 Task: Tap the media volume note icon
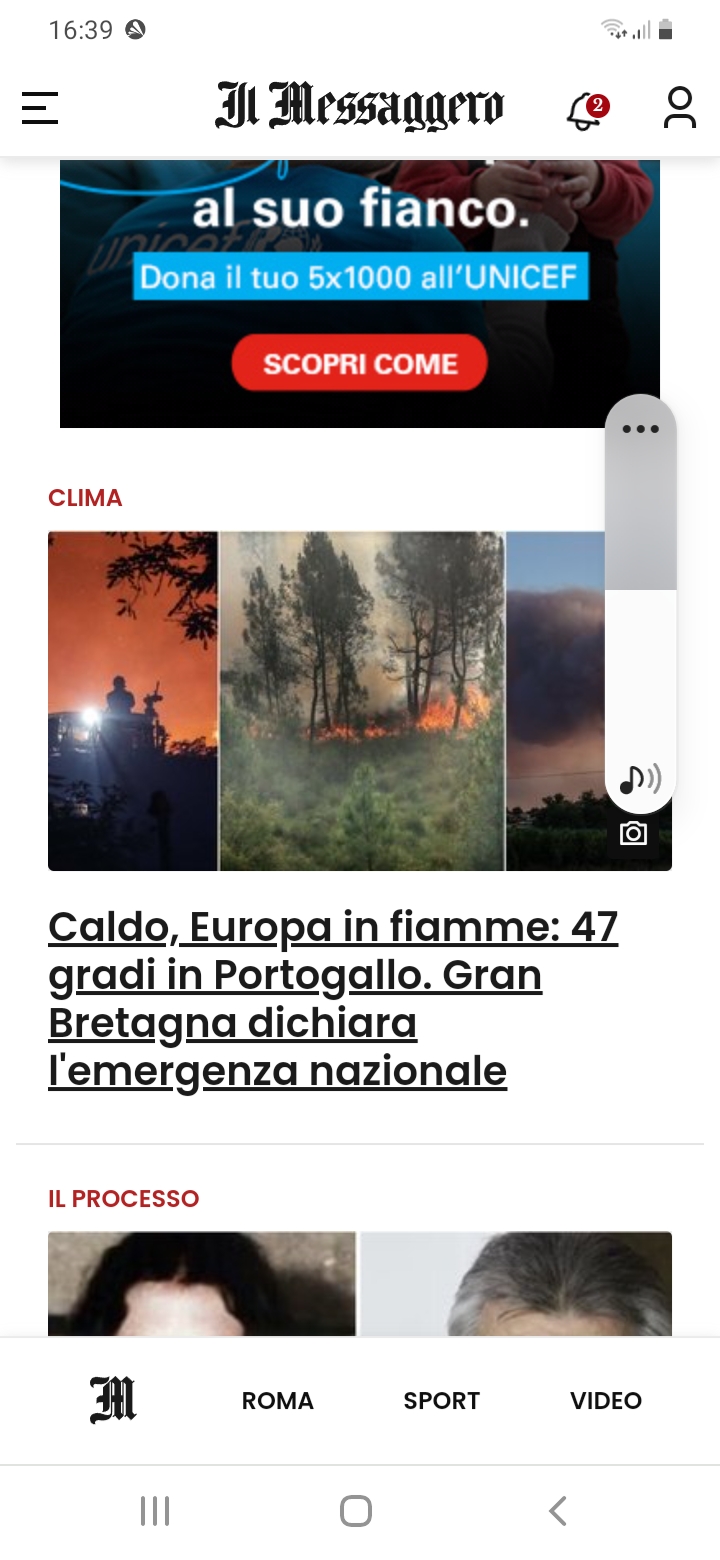click(x=641, y=778)
